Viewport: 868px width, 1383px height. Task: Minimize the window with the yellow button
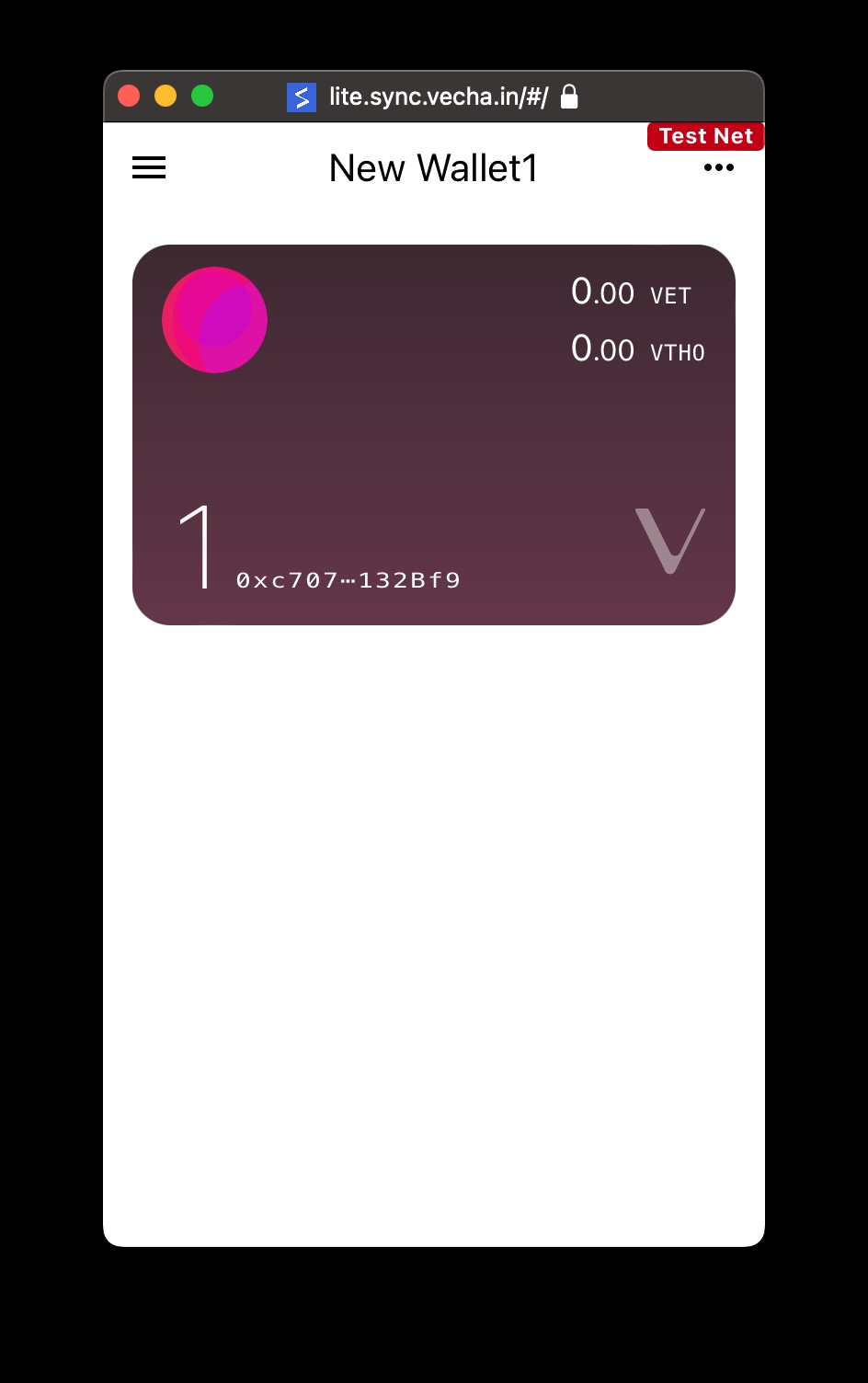pos(166,96)
